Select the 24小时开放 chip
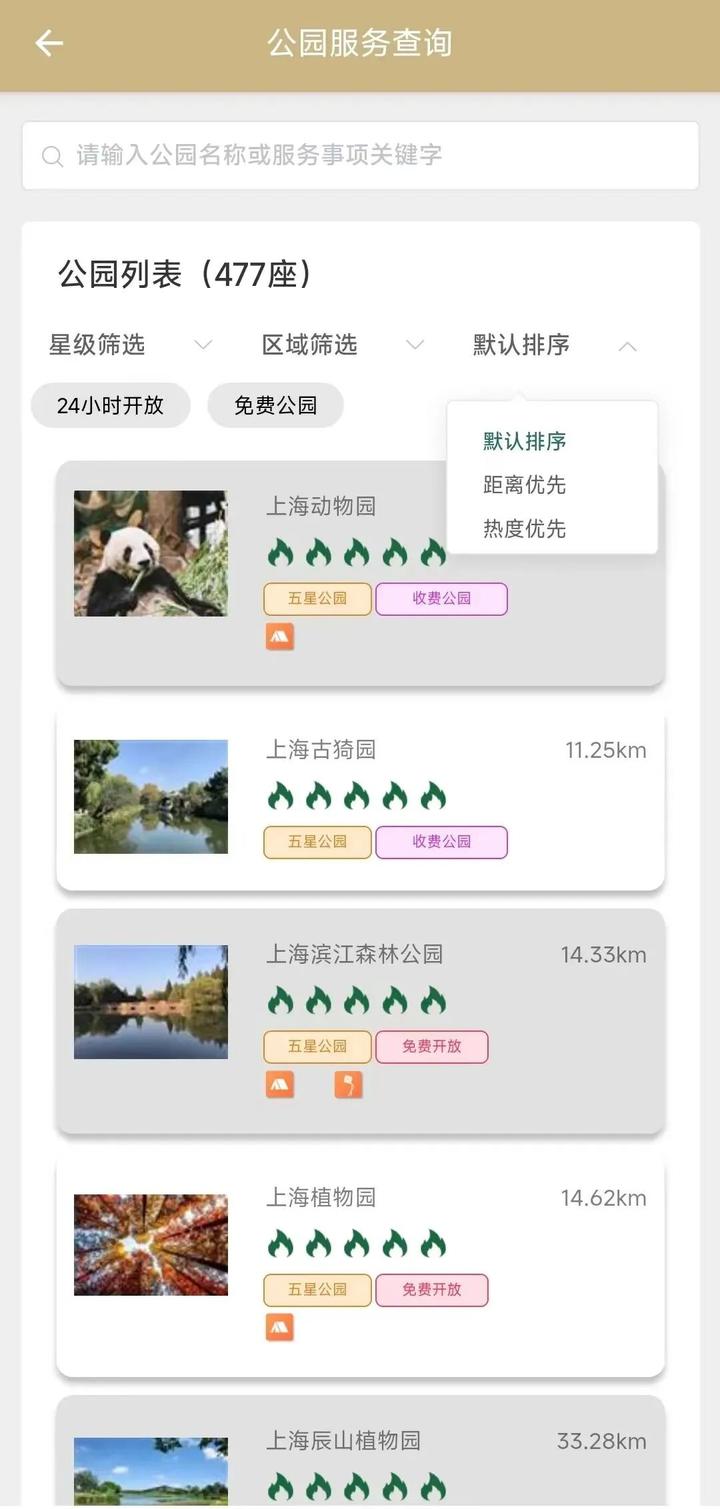The width and height of the screenshot is (720, 1509). pyautogui.click(x=110, y=405)
